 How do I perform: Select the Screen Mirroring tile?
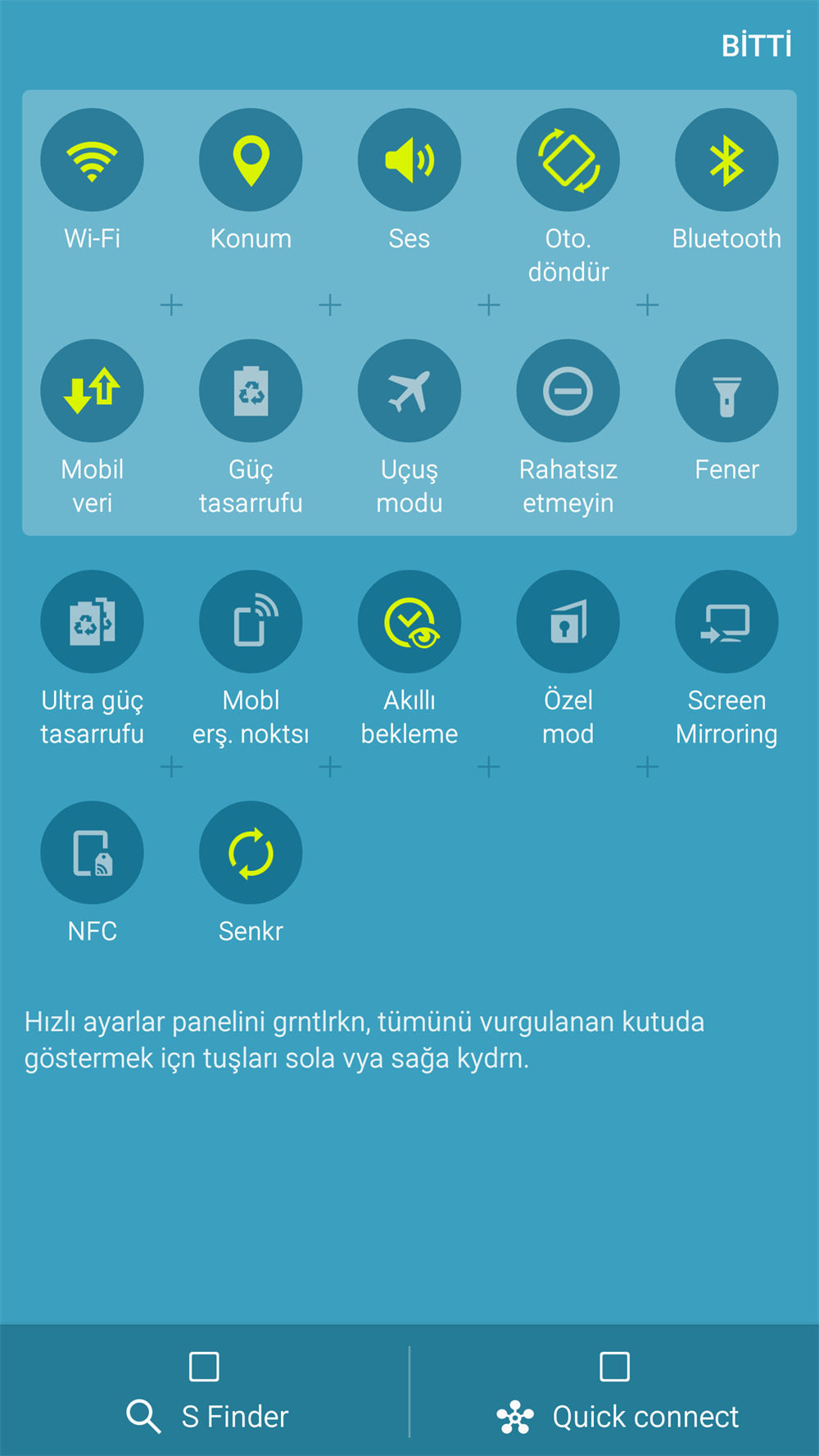pos(726,622)
